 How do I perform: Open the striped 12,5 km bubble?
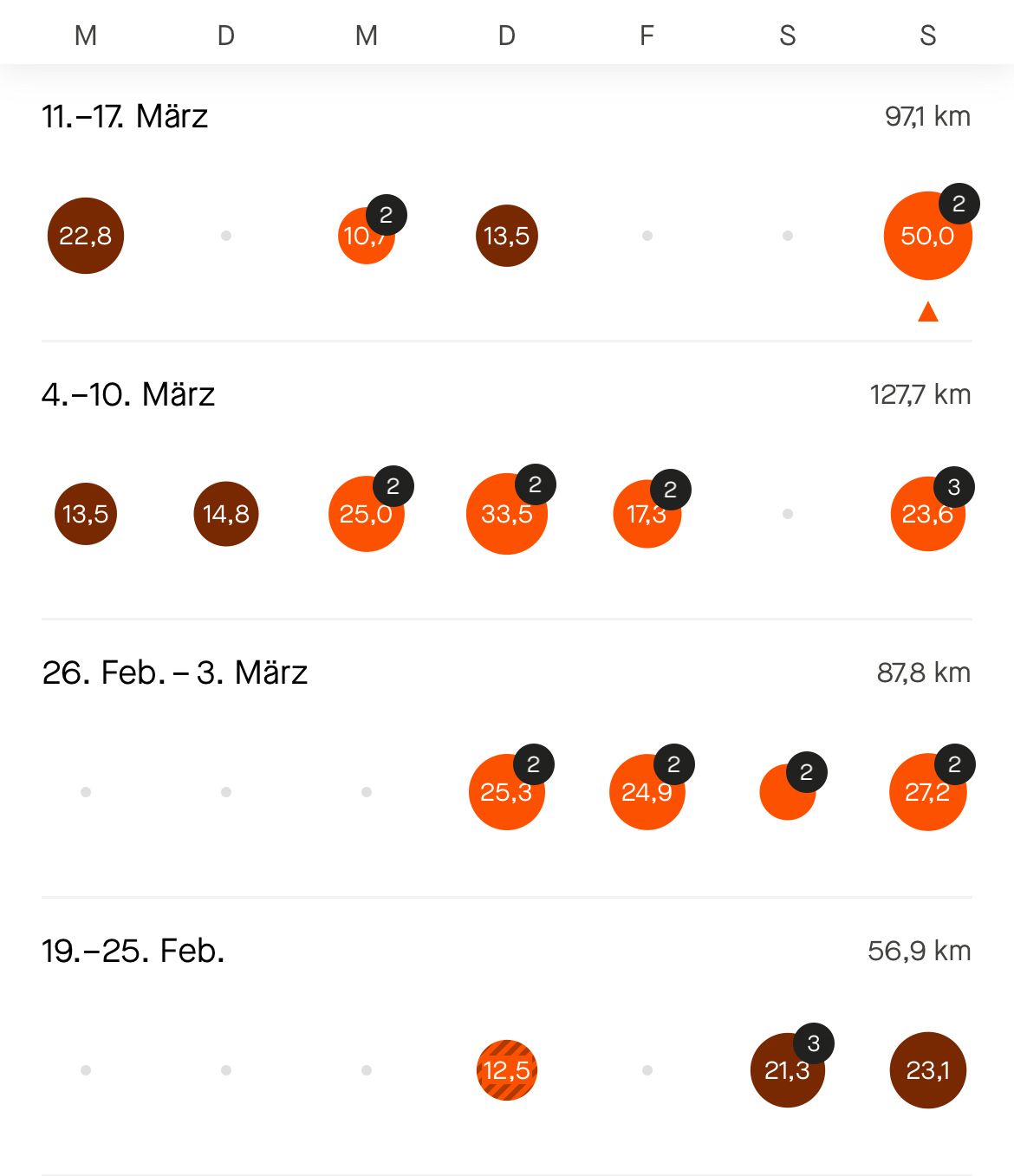507,1070
